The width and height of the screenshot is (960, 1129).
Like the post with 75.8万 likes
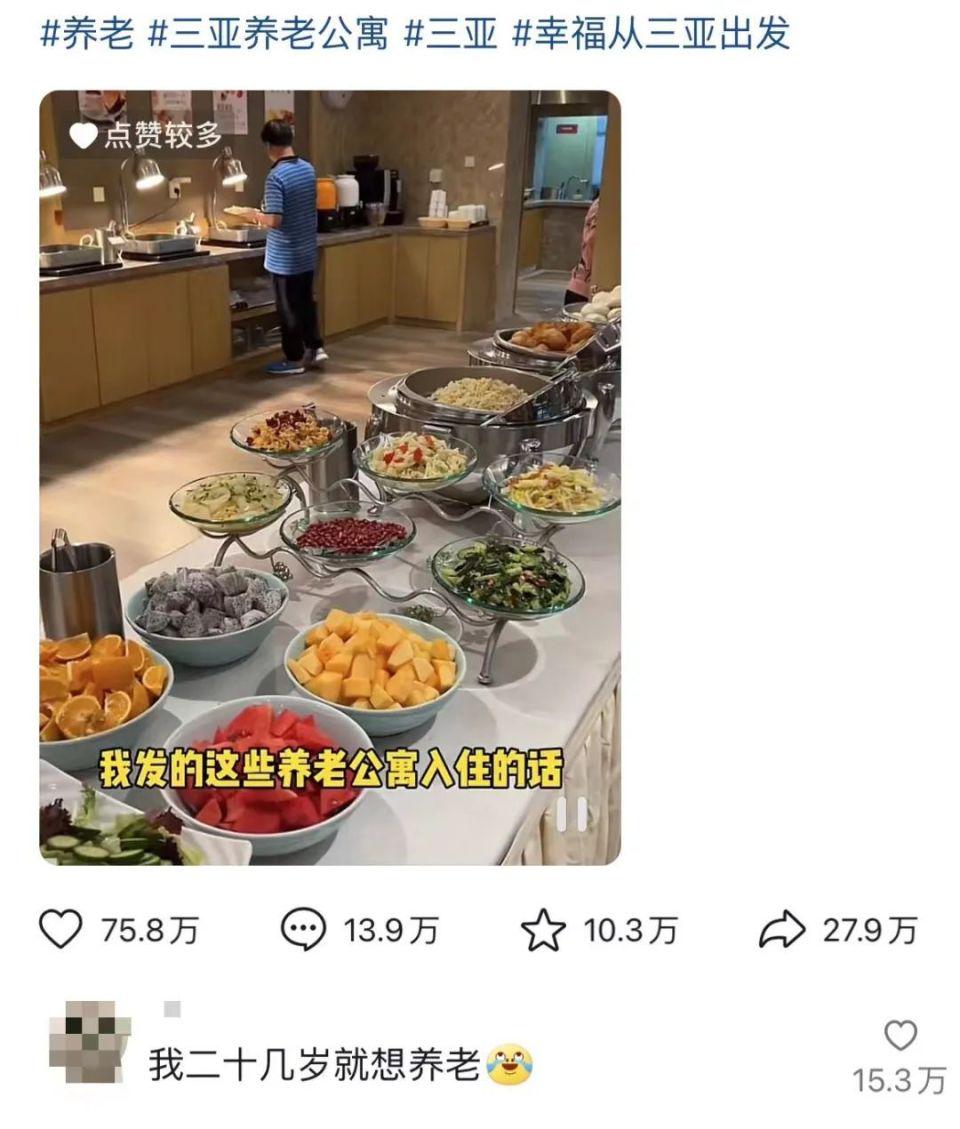61,930
